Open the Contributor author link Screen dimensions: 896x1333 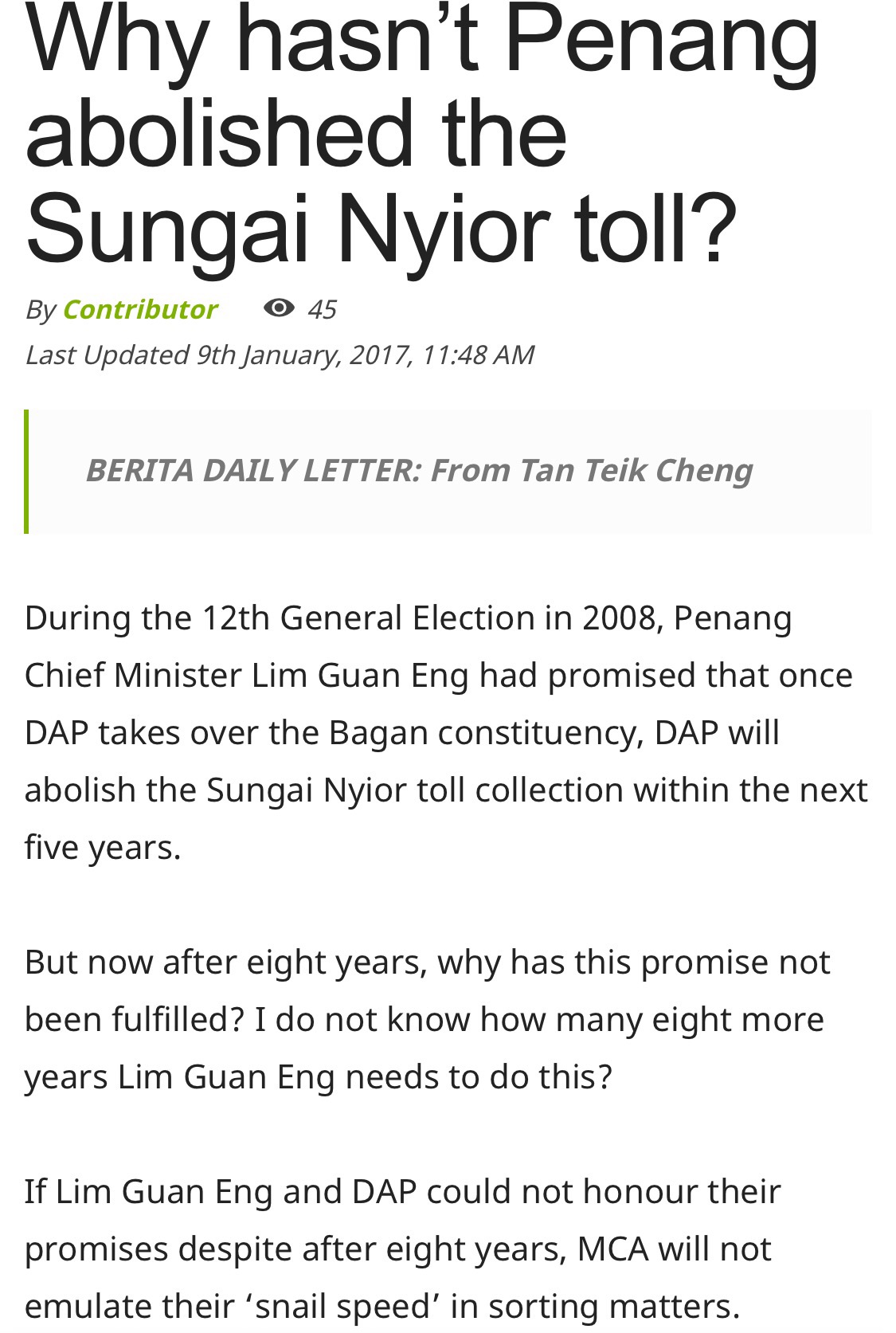[139, 309]
